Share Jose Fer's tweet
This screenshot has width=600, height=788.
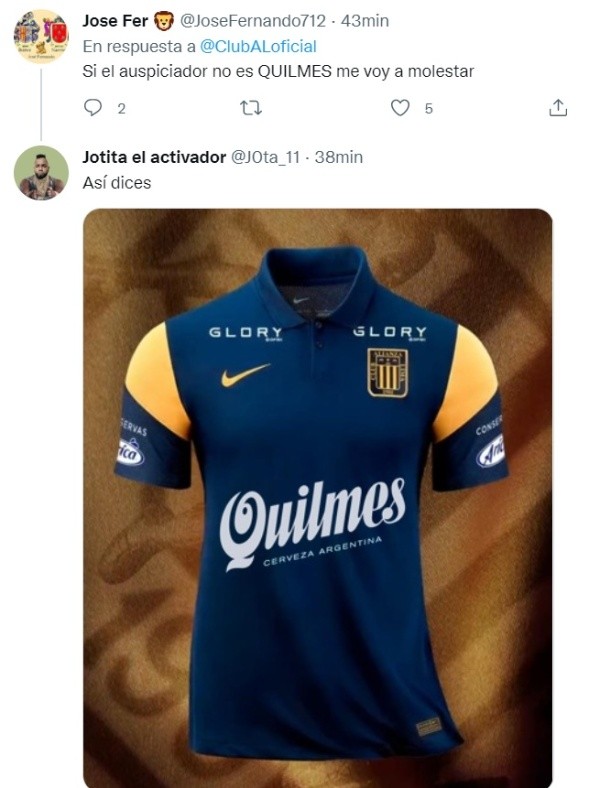click(558, 108)
